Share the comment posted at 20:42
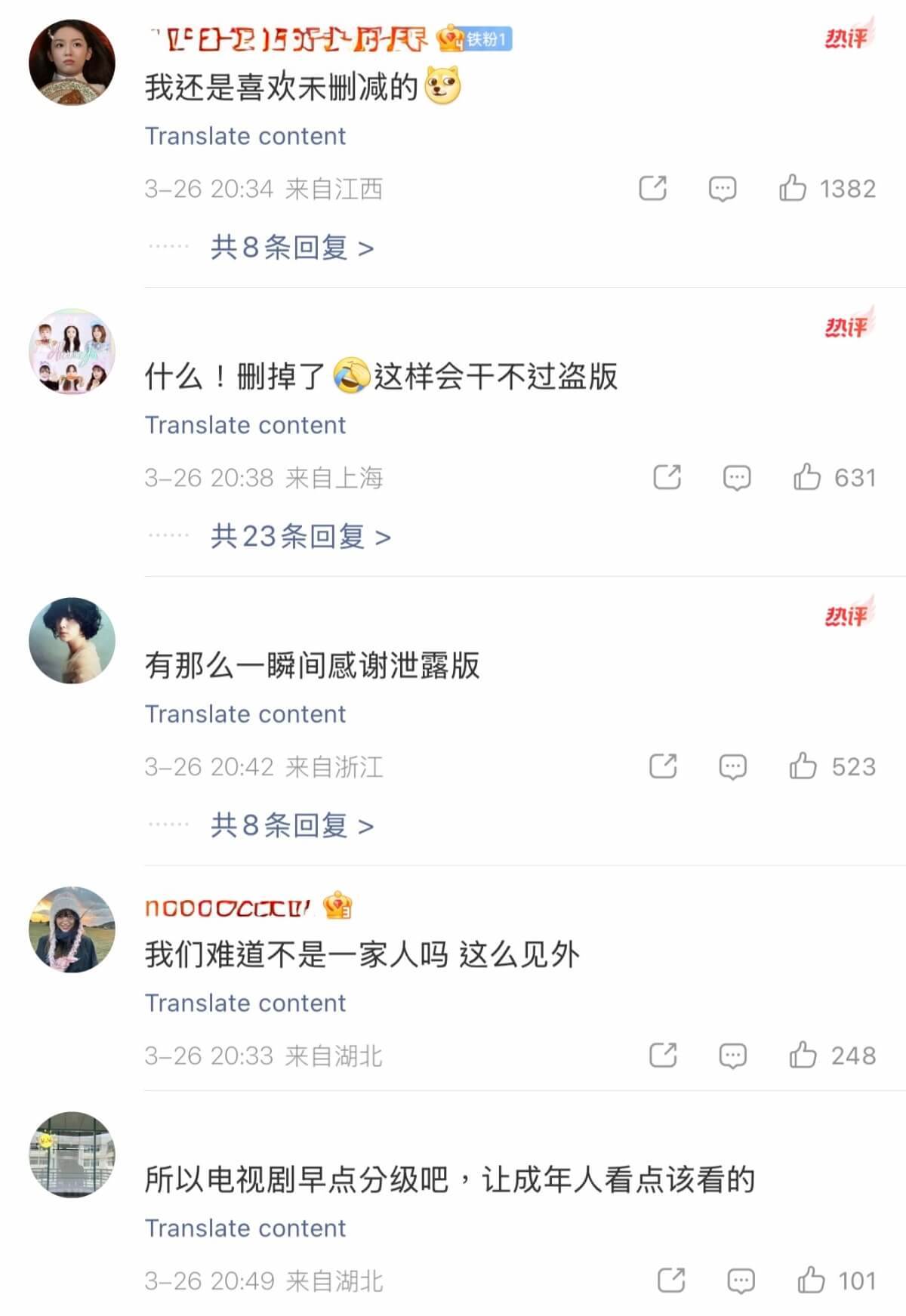 tap(663, 766)
